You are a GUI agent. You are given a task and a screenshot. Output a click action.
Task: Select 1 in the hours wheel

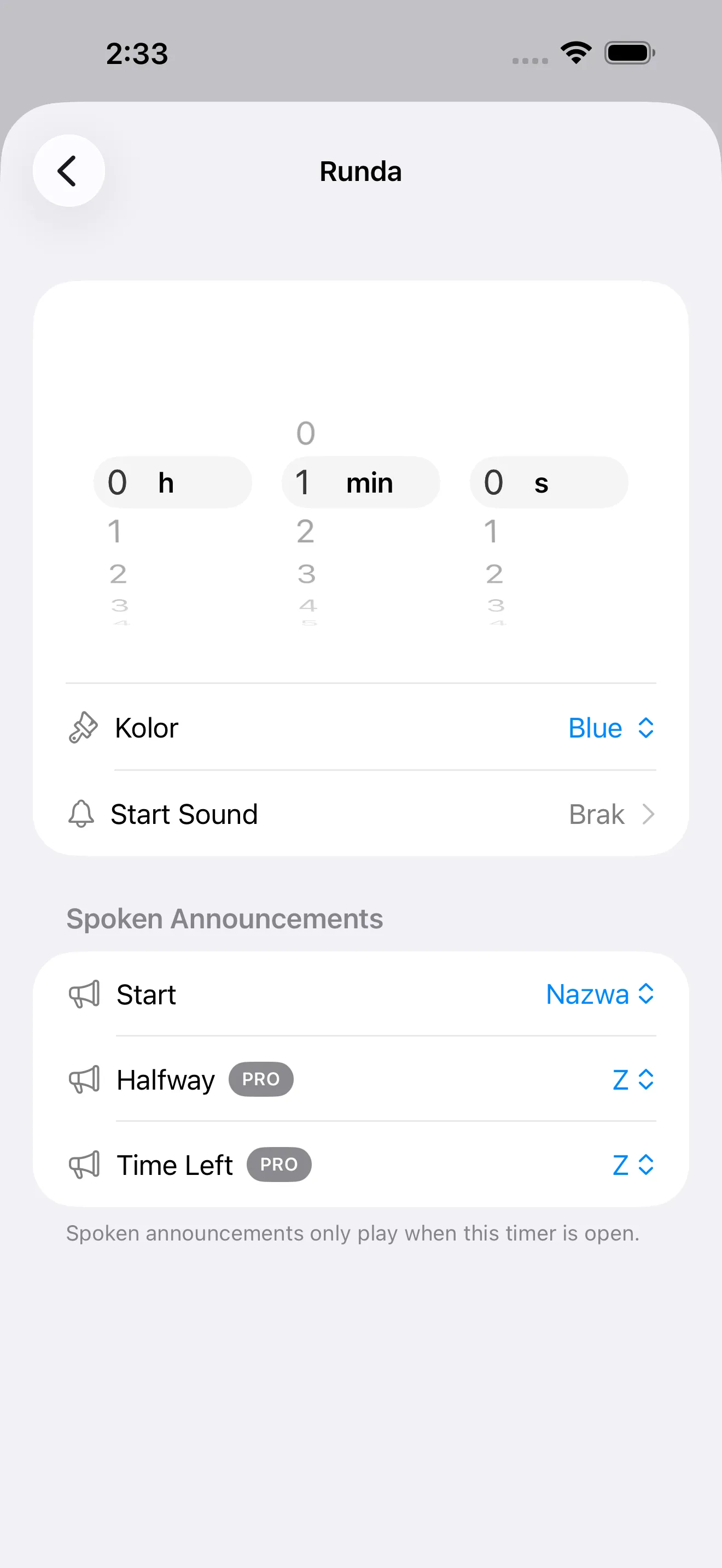(x=117, y=531)
